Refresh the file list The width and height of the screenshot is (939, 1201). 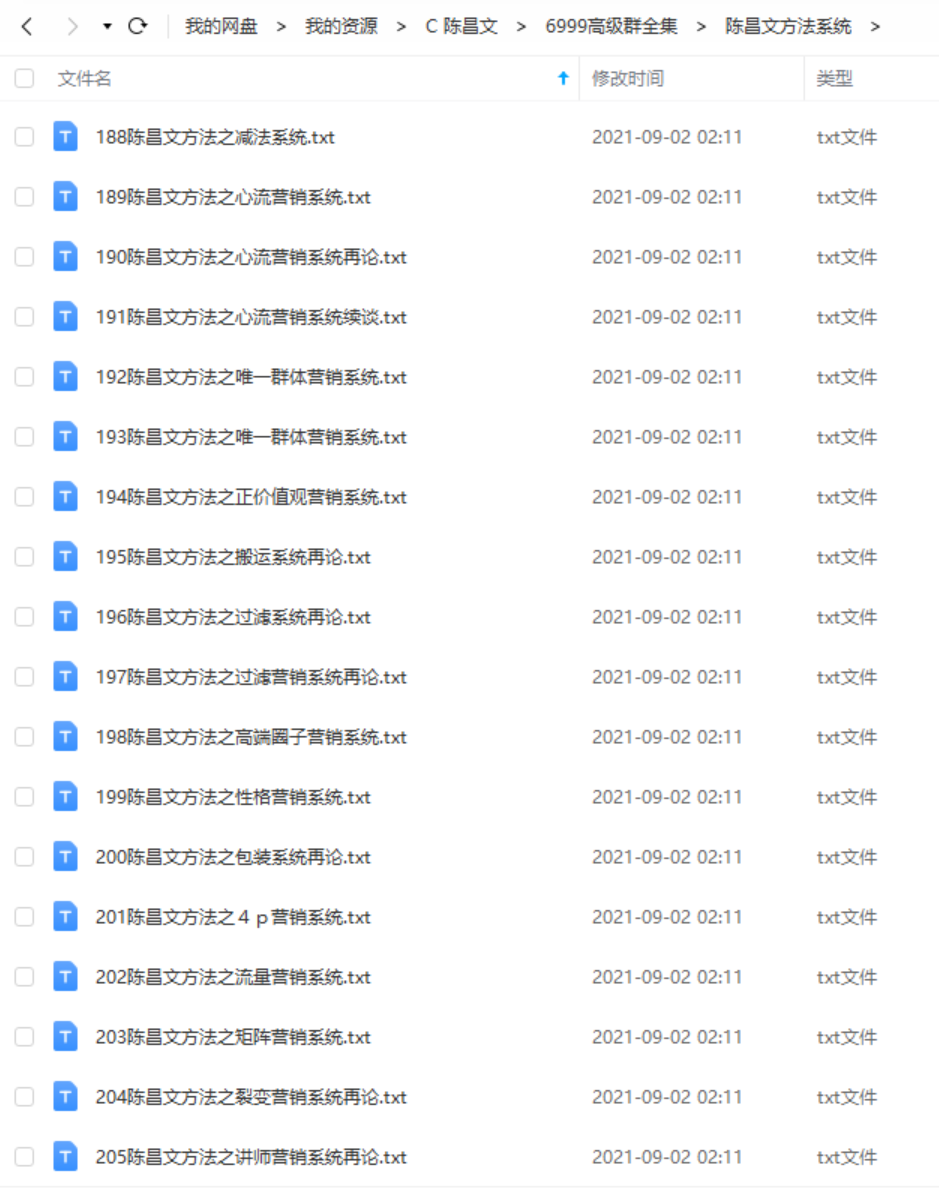(138, 27)
